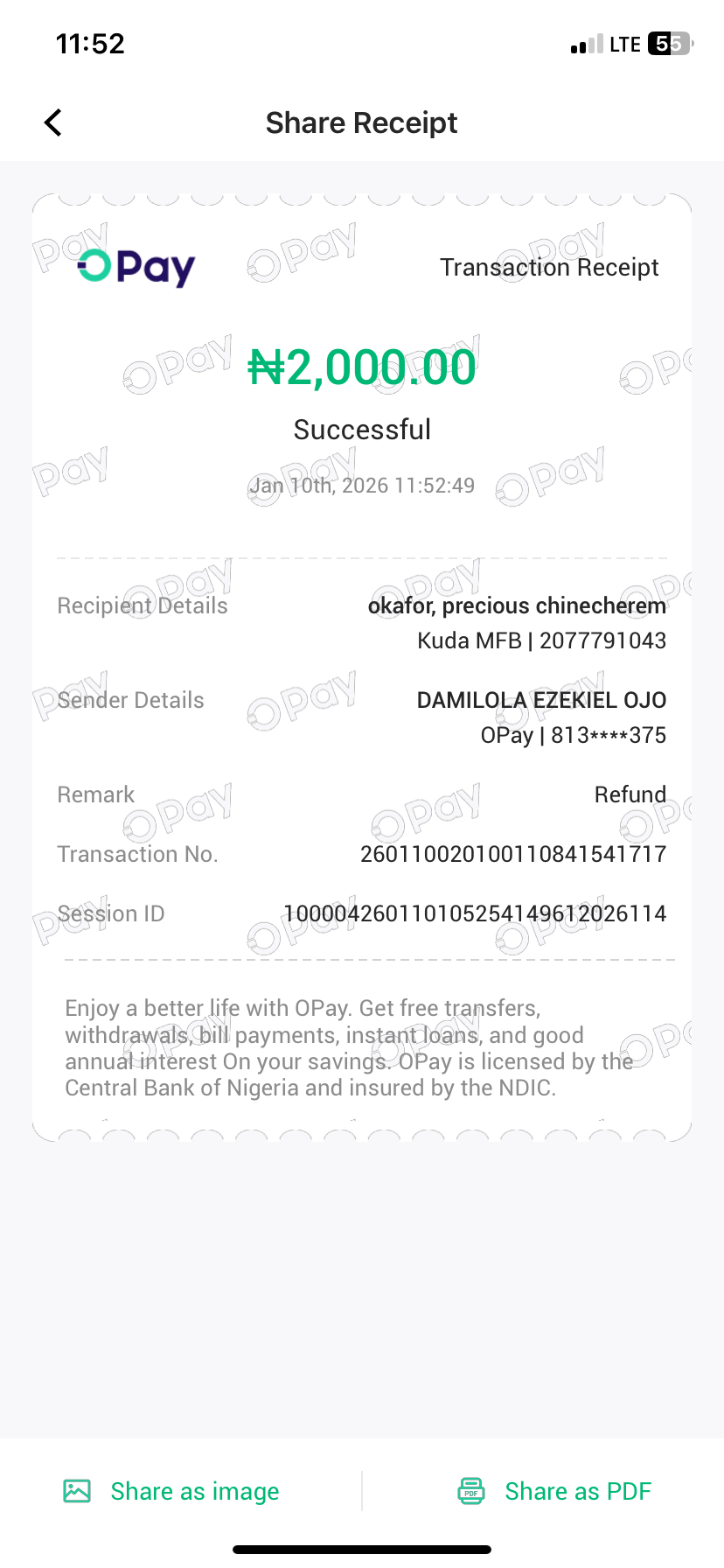Share the receipt as PDF
This screenshot has height=1568, width=724.
[x=555, y=1491]
